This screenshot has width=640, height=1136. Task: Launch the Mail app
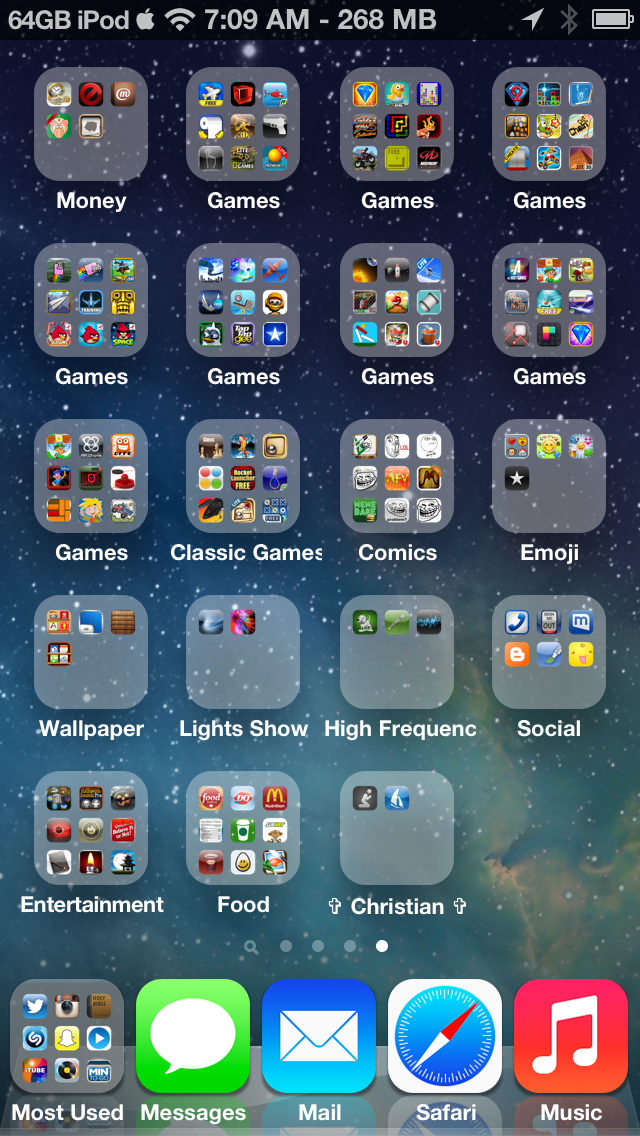pyautogui.click(x=319, y=1036)
